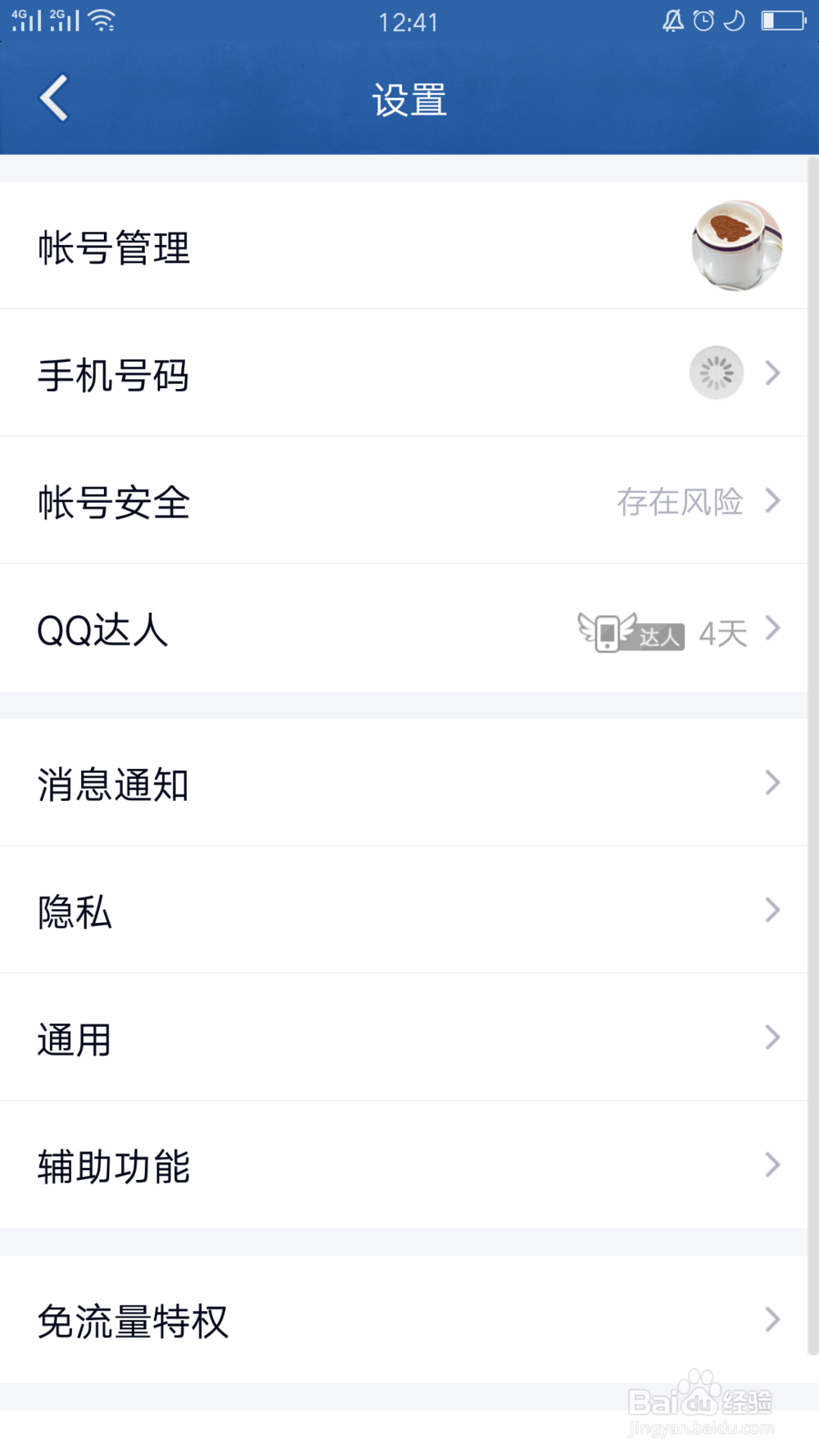Screen dimensions: 819x1456
Task: Tap the back arrow in the title bar
Action: (53, 97)
